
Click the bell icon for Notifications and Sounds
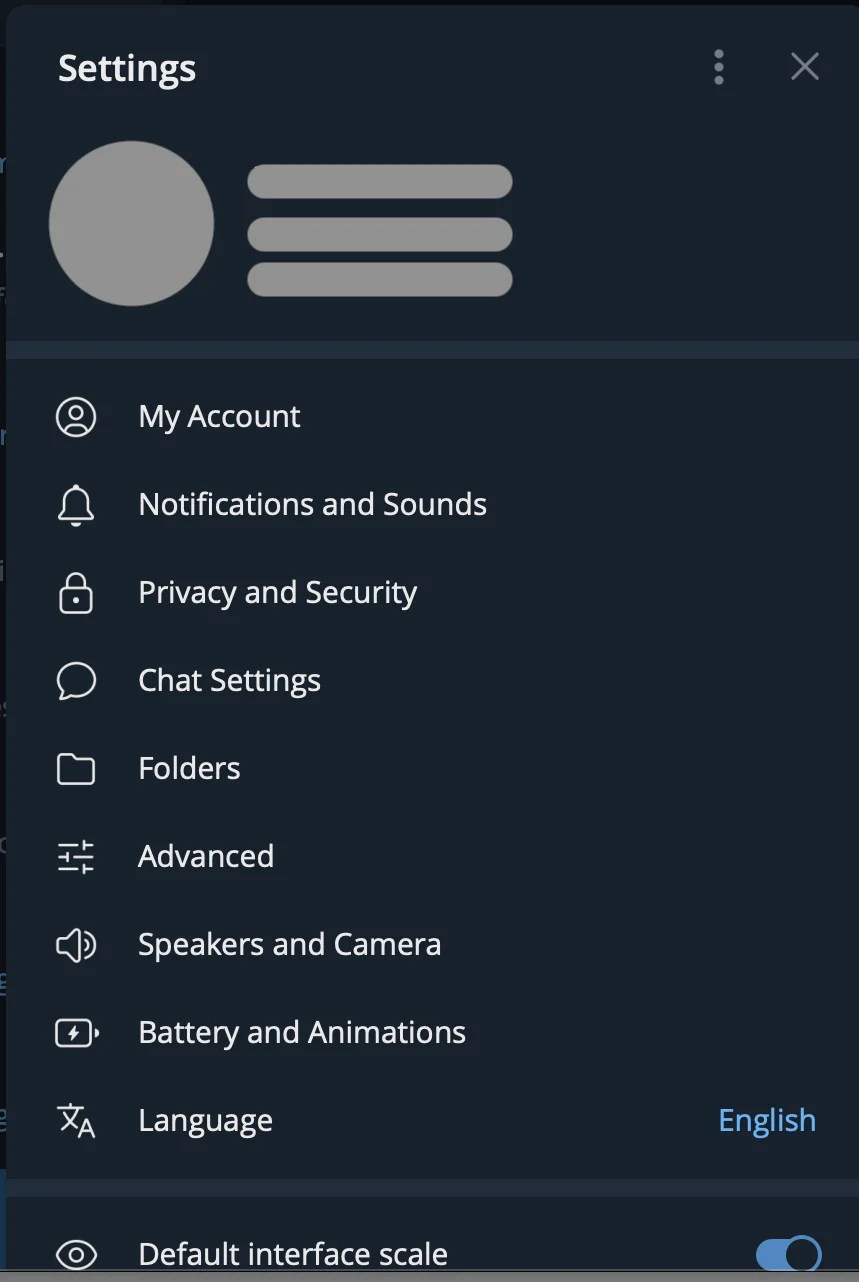click(x=75, y=504)
